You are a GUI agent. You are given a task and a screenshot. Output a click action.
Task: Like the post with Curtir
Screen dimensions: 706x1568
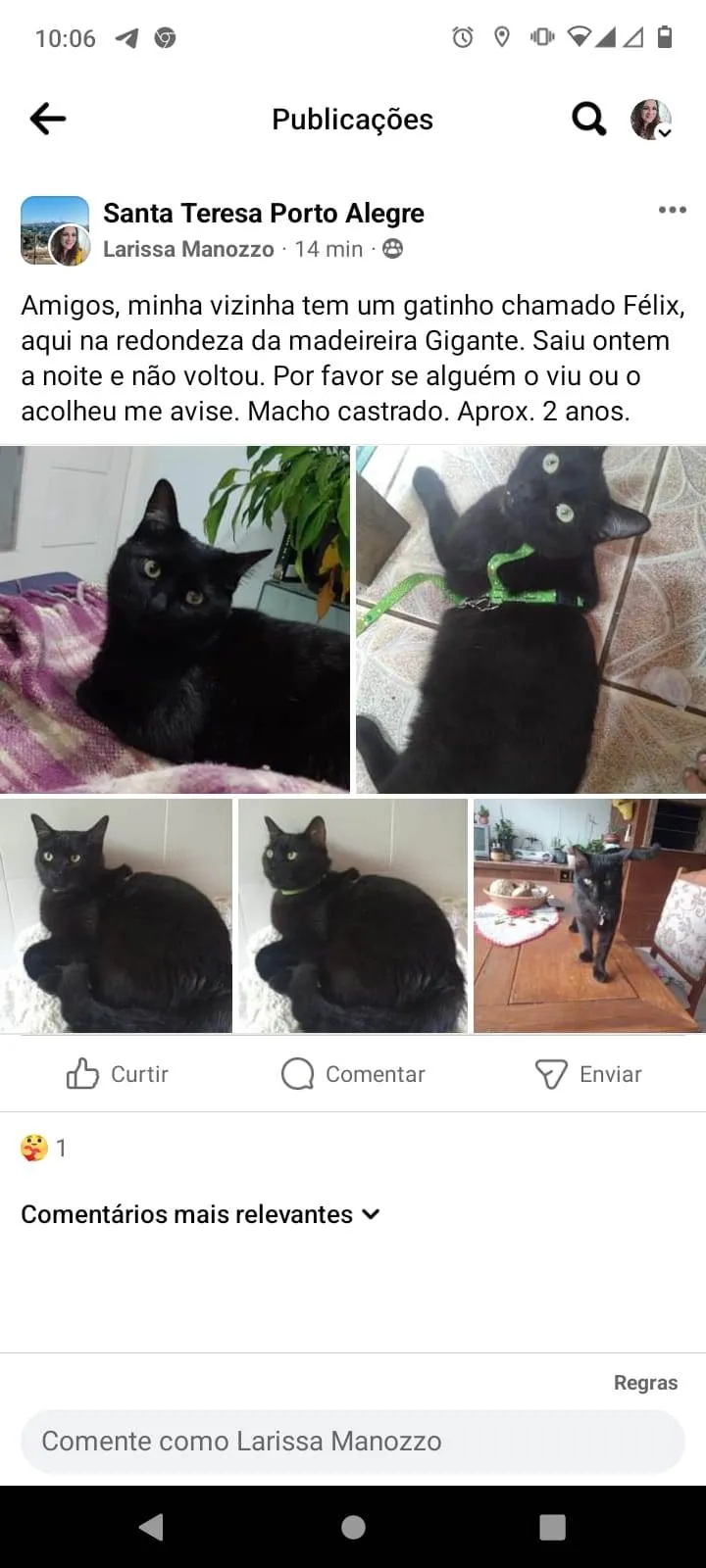click(118, 1074)
